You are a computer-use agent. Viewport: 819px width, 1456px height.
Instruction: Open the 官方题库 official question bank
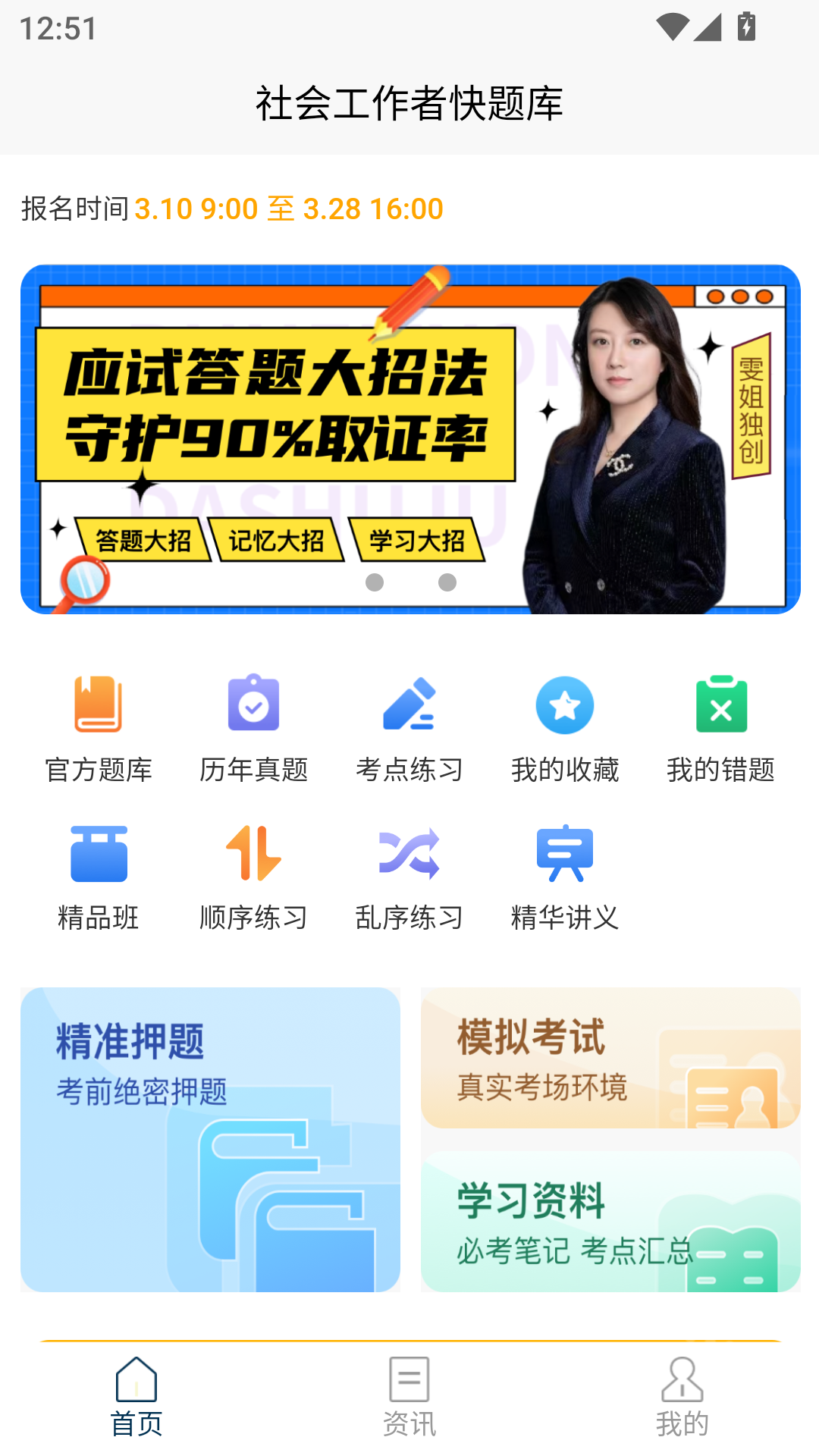pos(98,726)
